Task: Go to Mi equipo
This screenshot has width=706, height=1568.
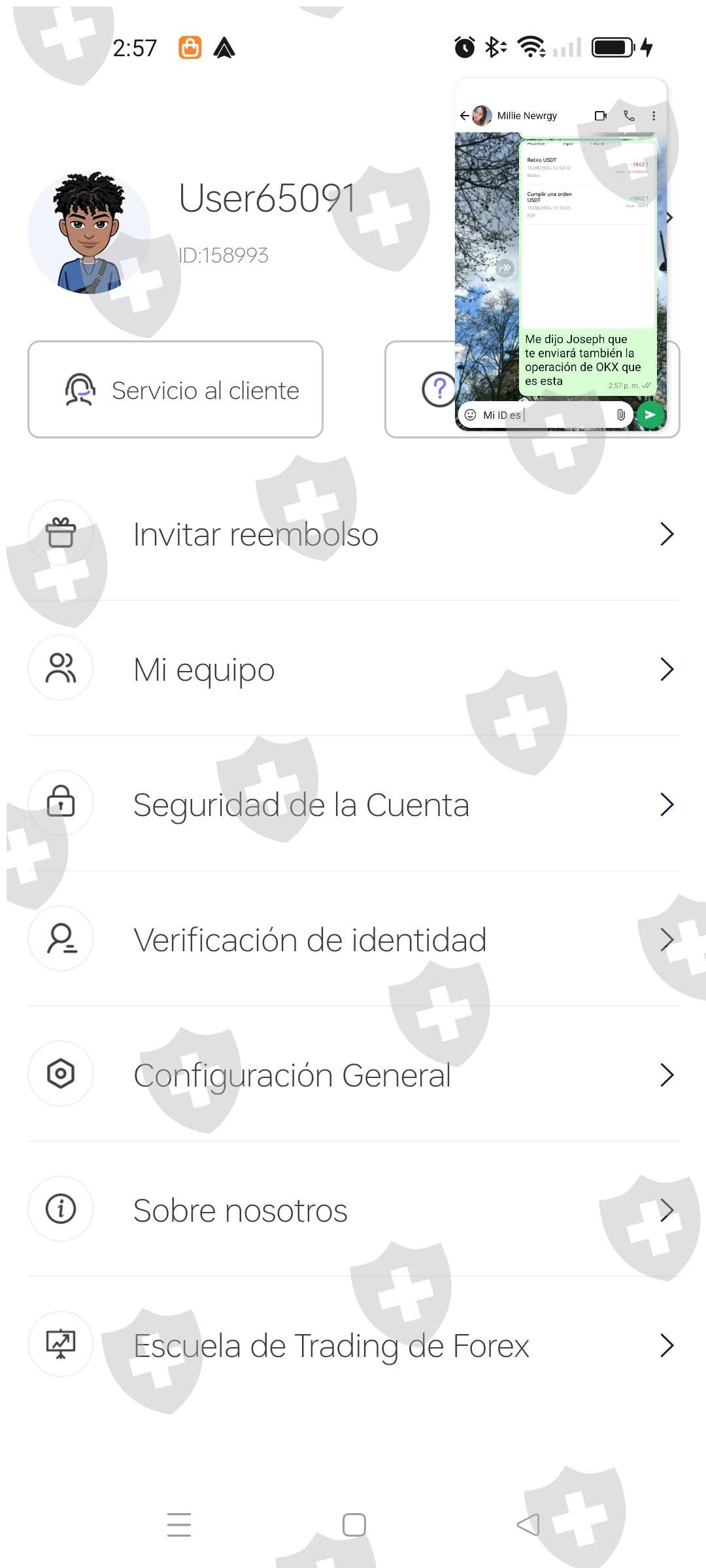Action: (x=353, y=670)
